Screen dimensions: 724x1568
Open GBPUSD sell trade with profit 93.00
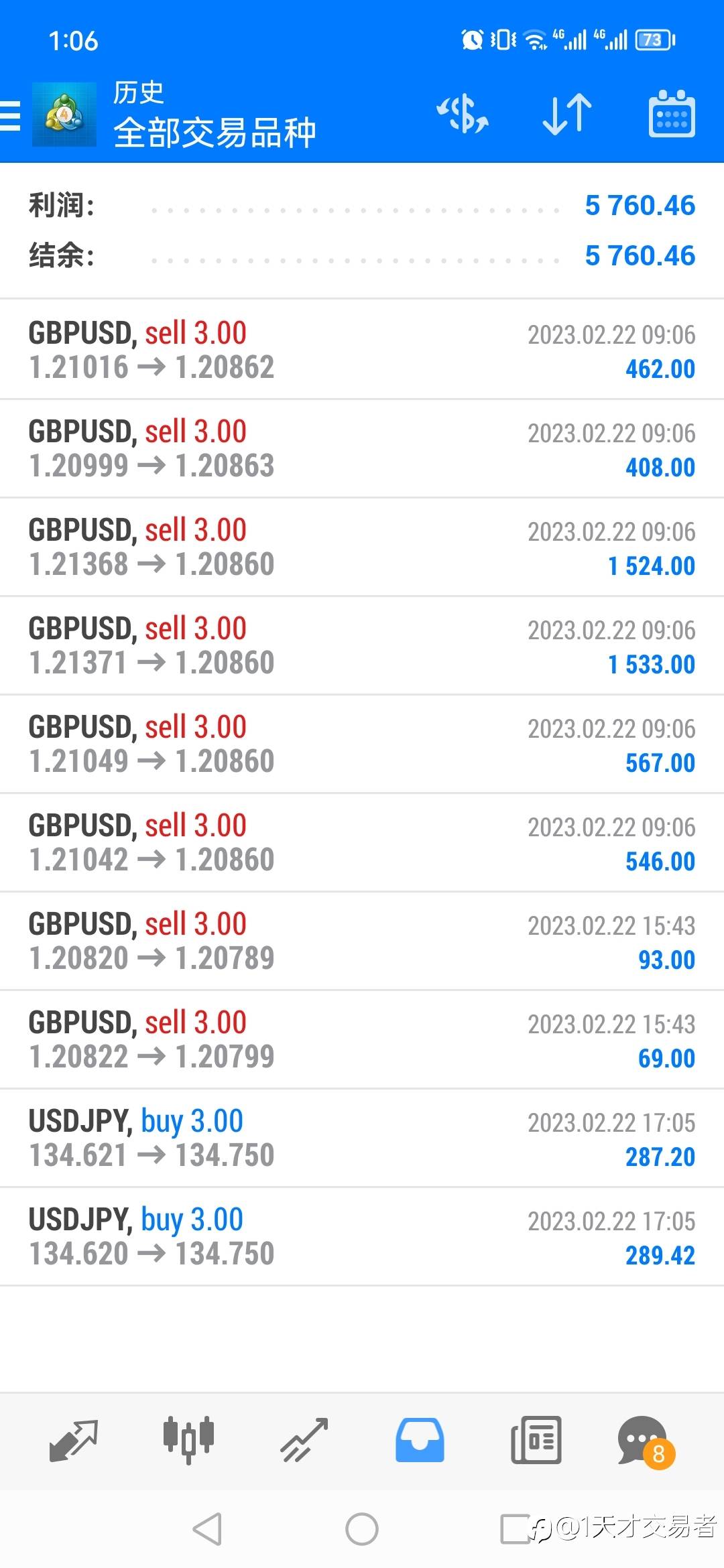(362, 941)
